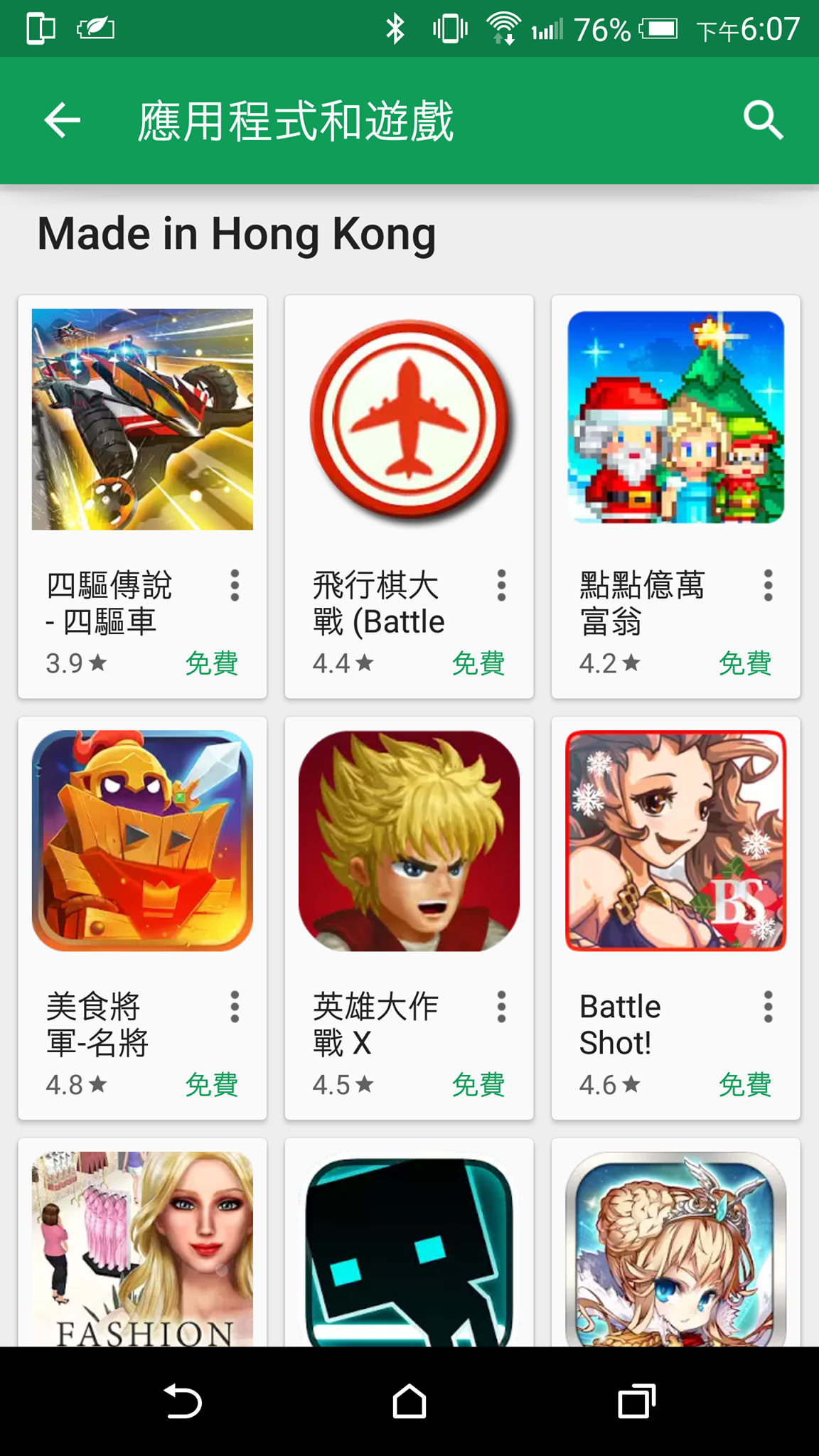This screenshot has height=1456, width=819.
Task: Show recent apps from navigation bar
Action: tap(636, 1401)
